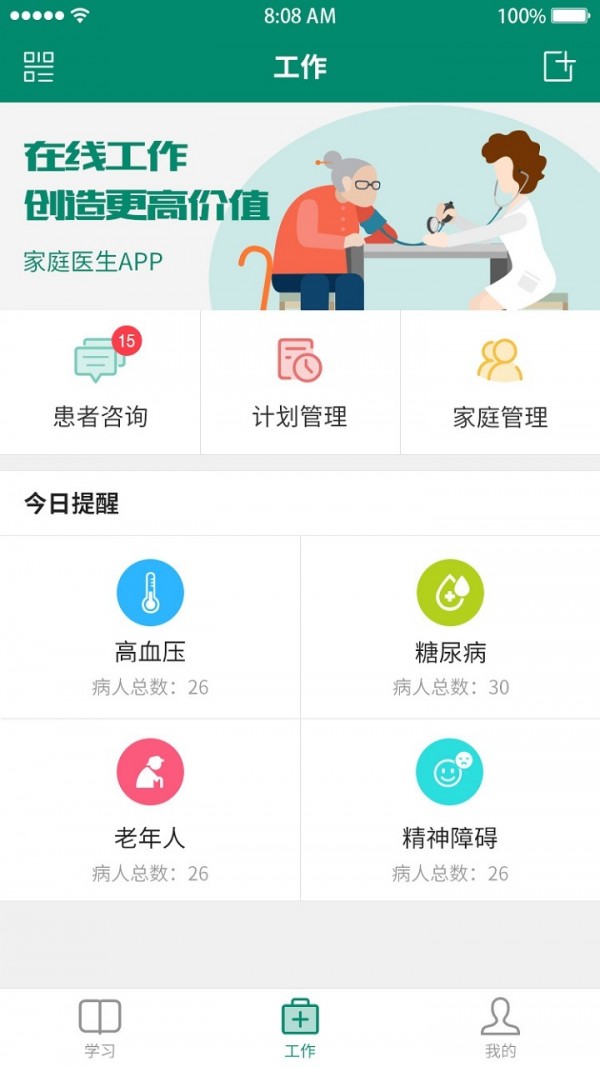600x1067 pixels.
Task: Open 患者咨询 messages
Action: tap(100, 383)
